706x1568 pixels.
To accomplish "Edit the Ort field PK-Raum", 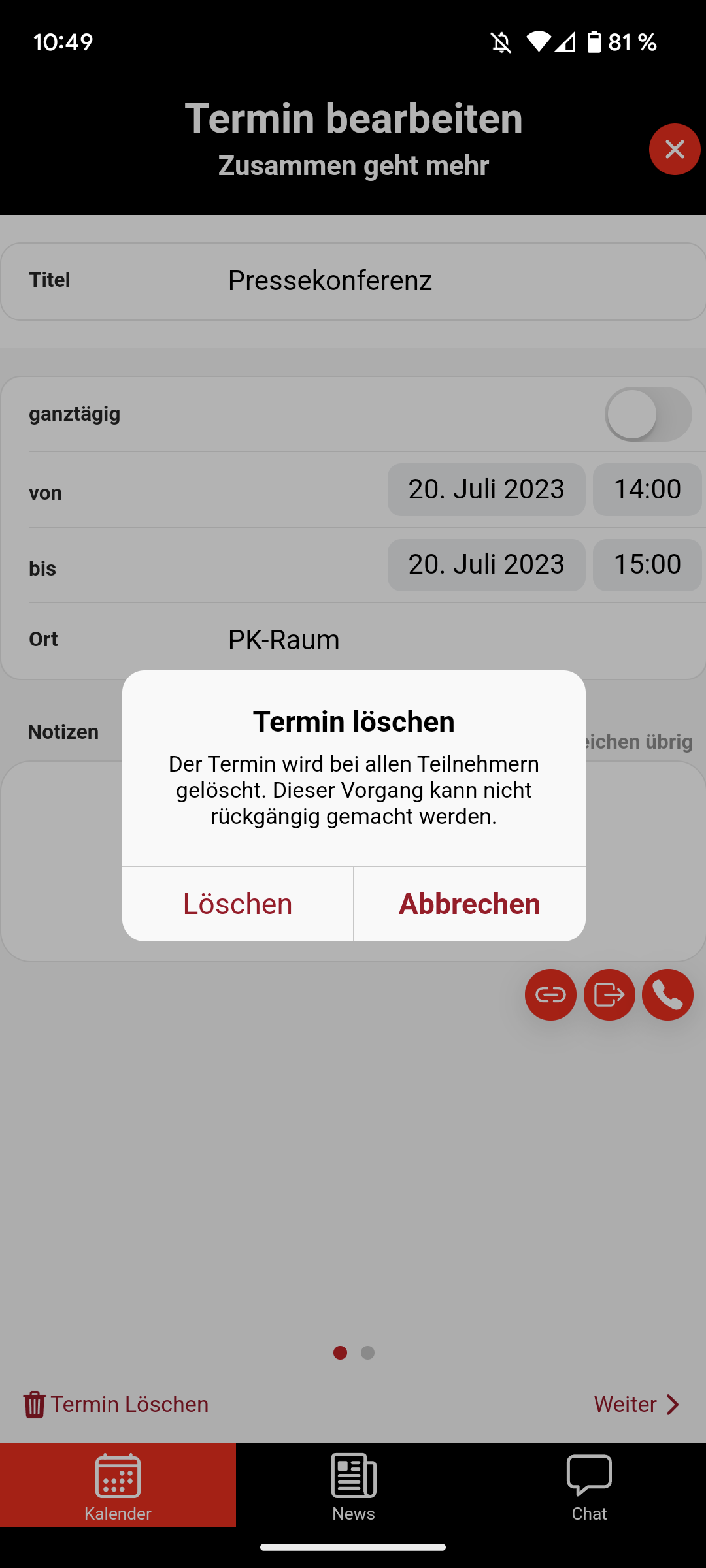I will 282,640.
